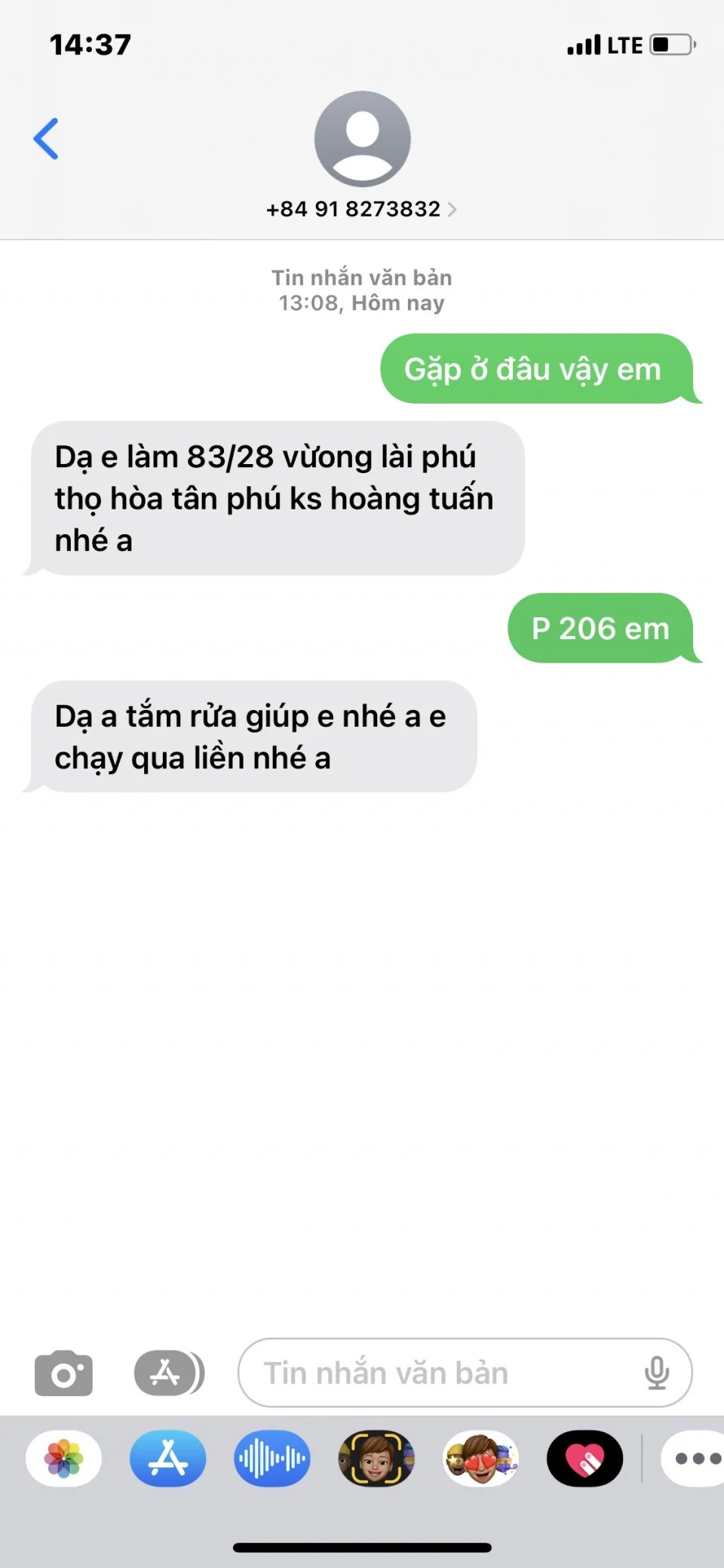Go back to the messages list
Viewport: 724px width, 1568px height.
46,139
